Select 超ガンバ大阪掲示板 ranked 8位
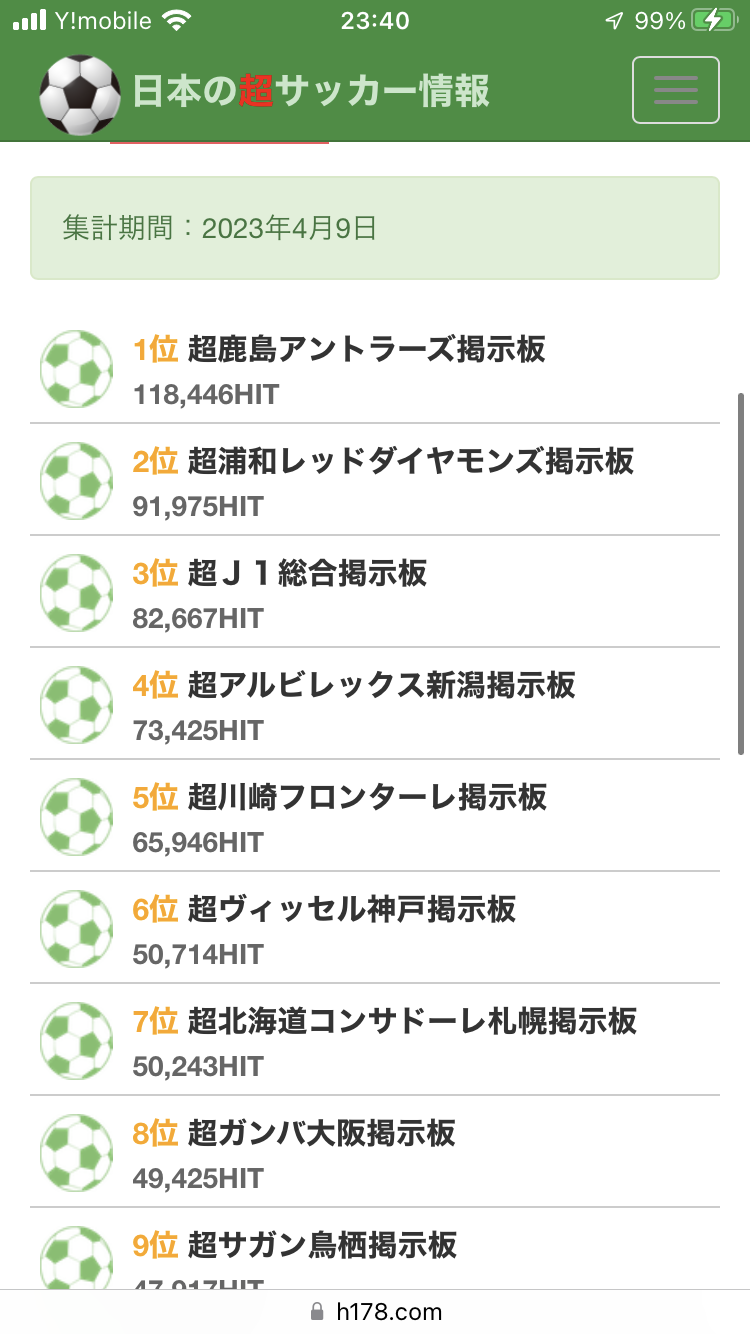The height and width of the screenshot is (1334, 750). pyautogui.click(x=375, y=1152)
